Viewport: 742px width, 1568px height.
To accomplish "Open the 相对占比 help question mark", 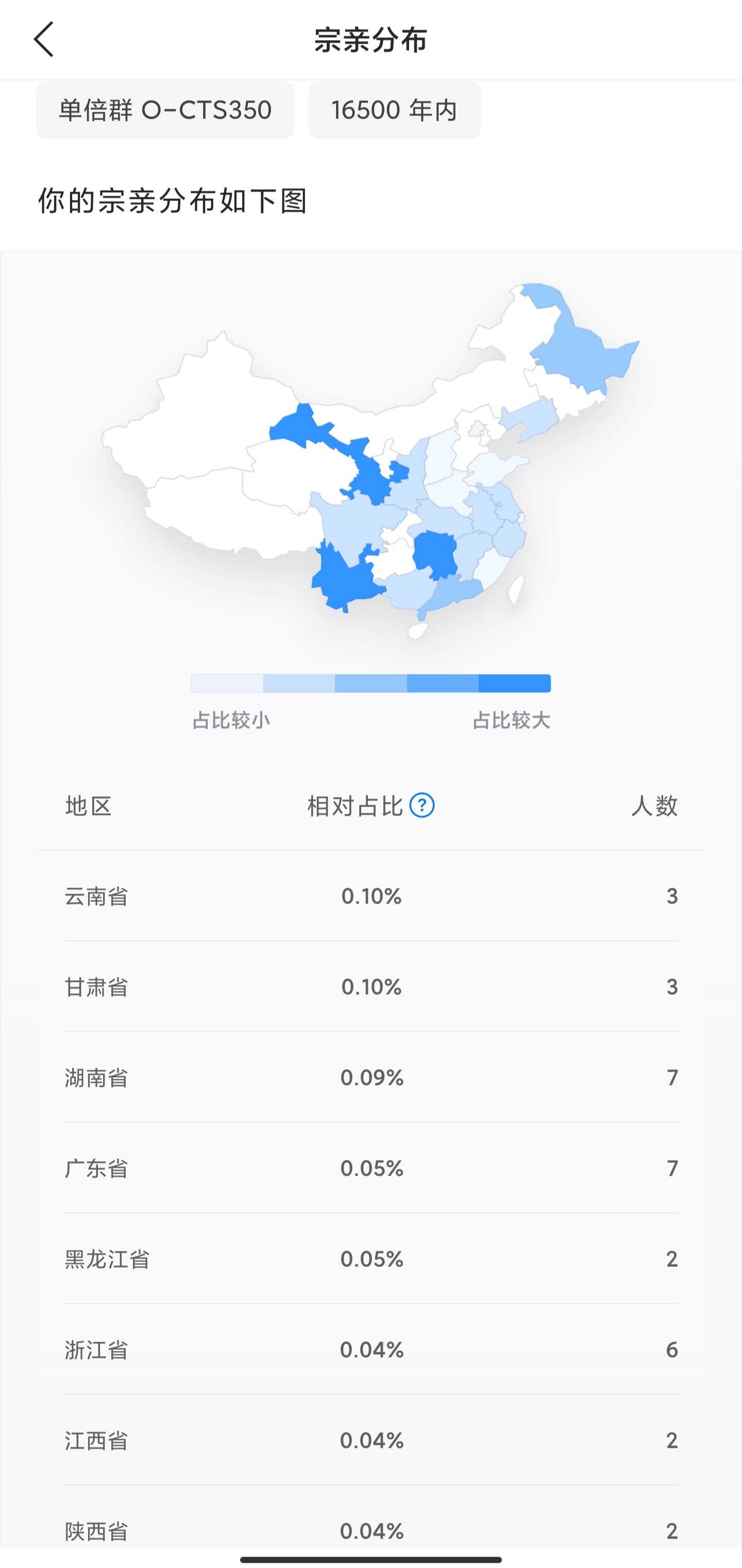I will tap(422, 805).
